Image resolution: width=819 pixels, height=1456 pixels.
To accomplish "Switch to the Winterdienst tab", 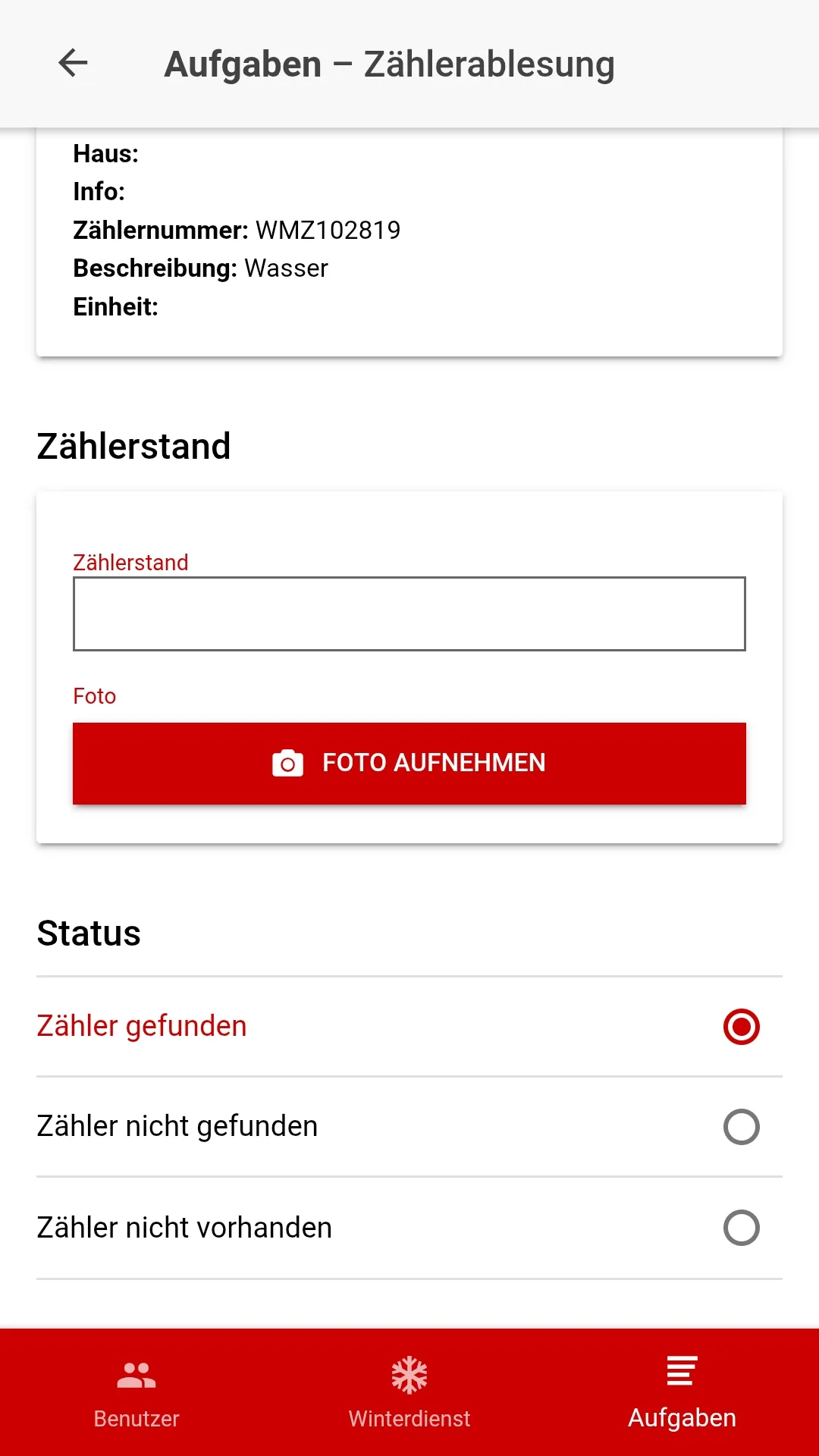I will [x=409, y=1395].
